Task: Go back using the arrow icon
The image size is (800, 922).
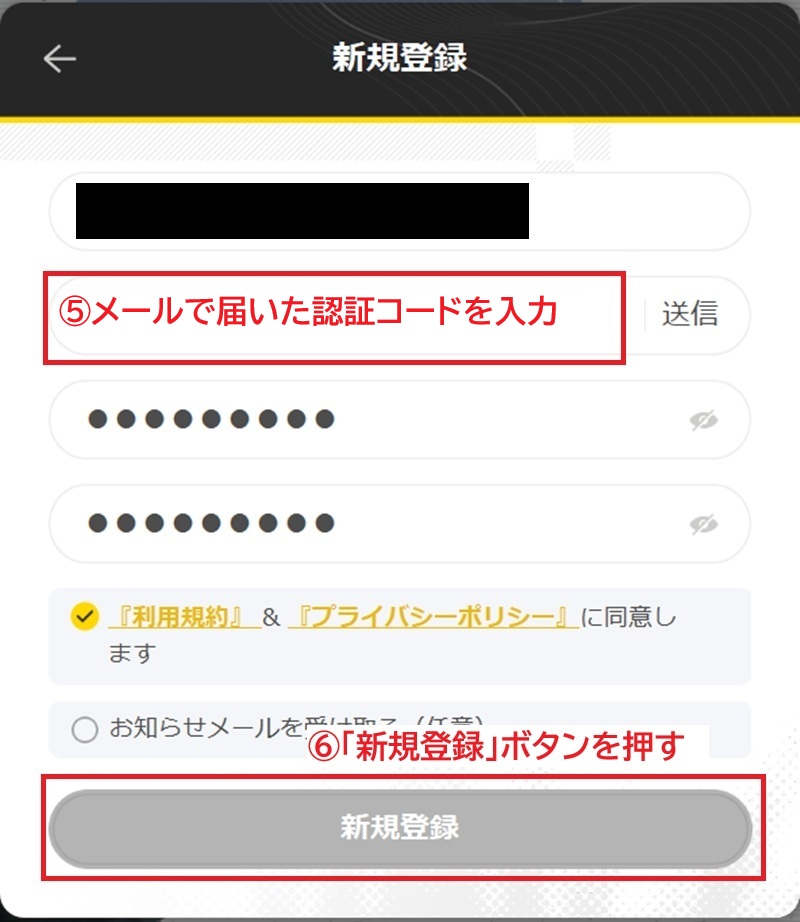Action: (59, 59)
